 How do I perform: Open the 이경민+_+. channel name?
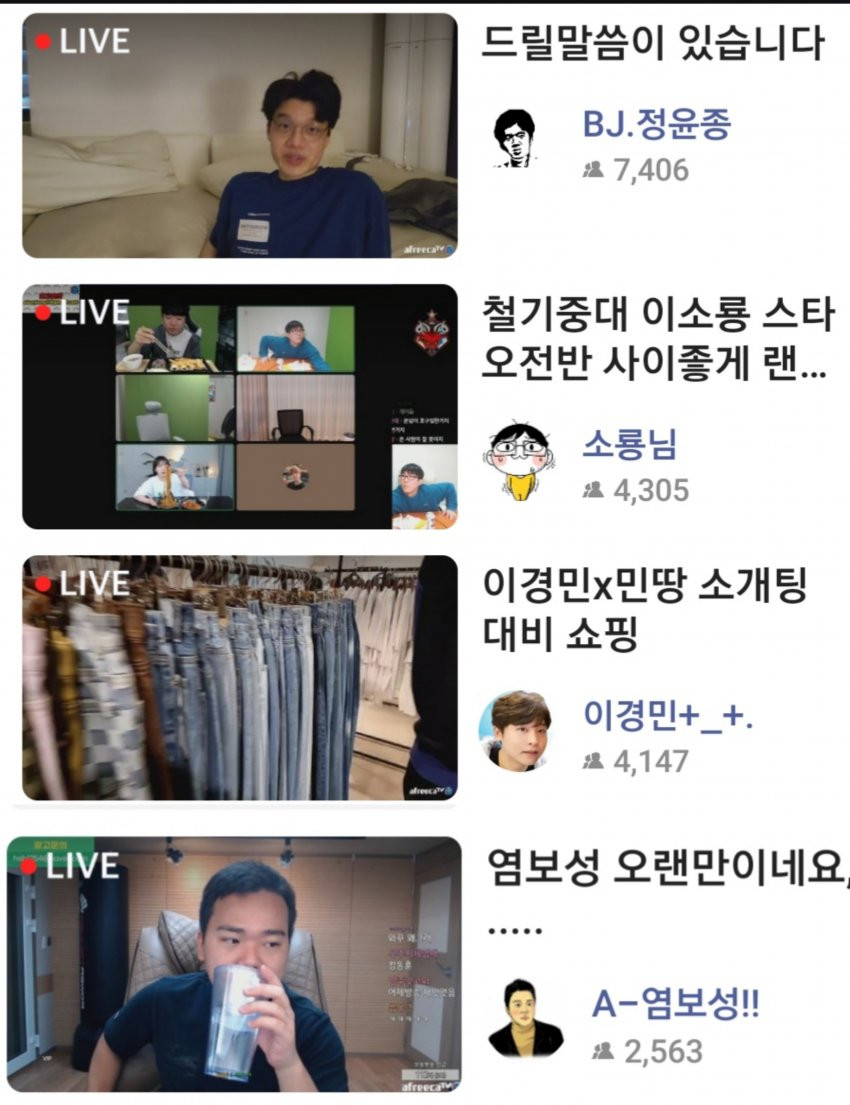669,715
